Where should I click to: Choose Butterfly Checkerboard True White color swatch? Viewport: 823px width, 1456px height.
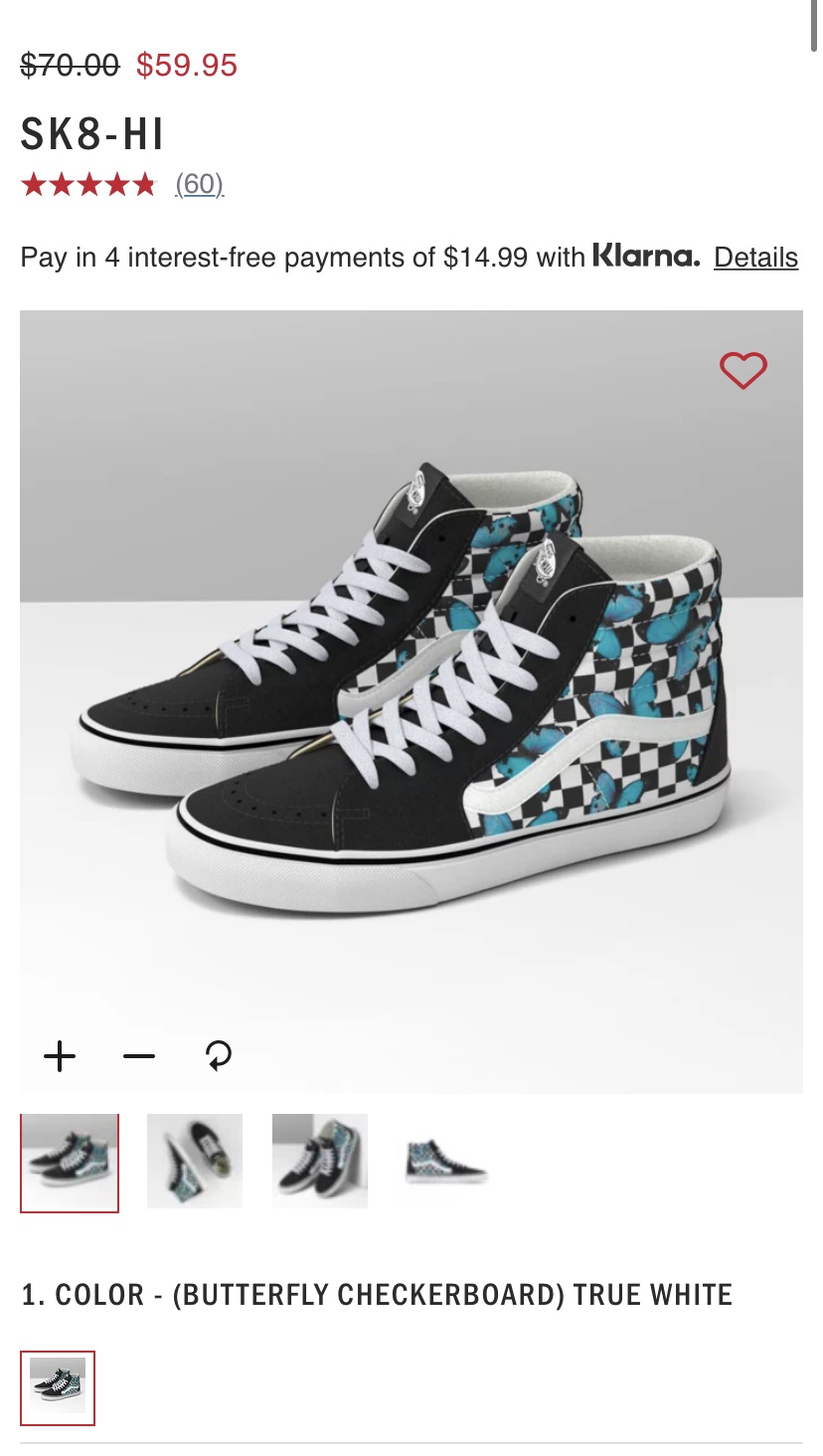[58, 1387]
